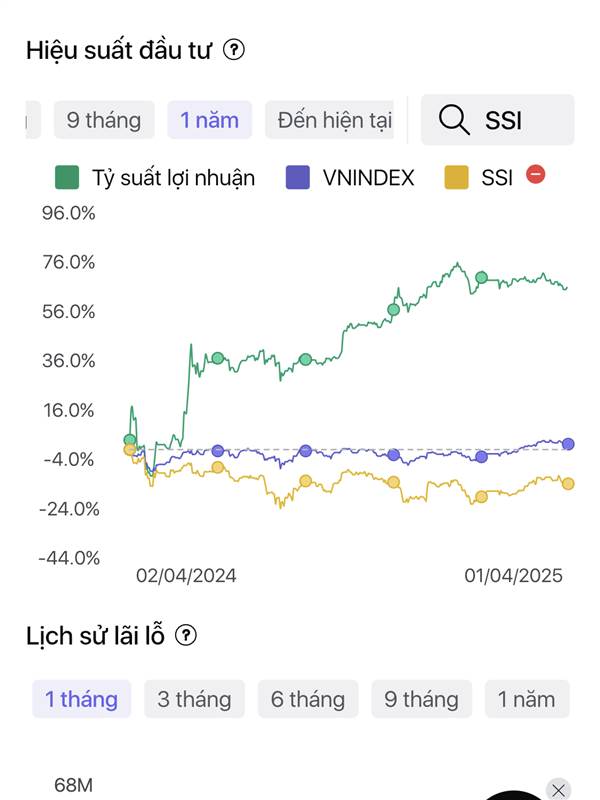Image resolution: width=600 pixels, height=800 pixels.
Task: Set profit-loss history to 9 tháng
Action: point(421,699)
